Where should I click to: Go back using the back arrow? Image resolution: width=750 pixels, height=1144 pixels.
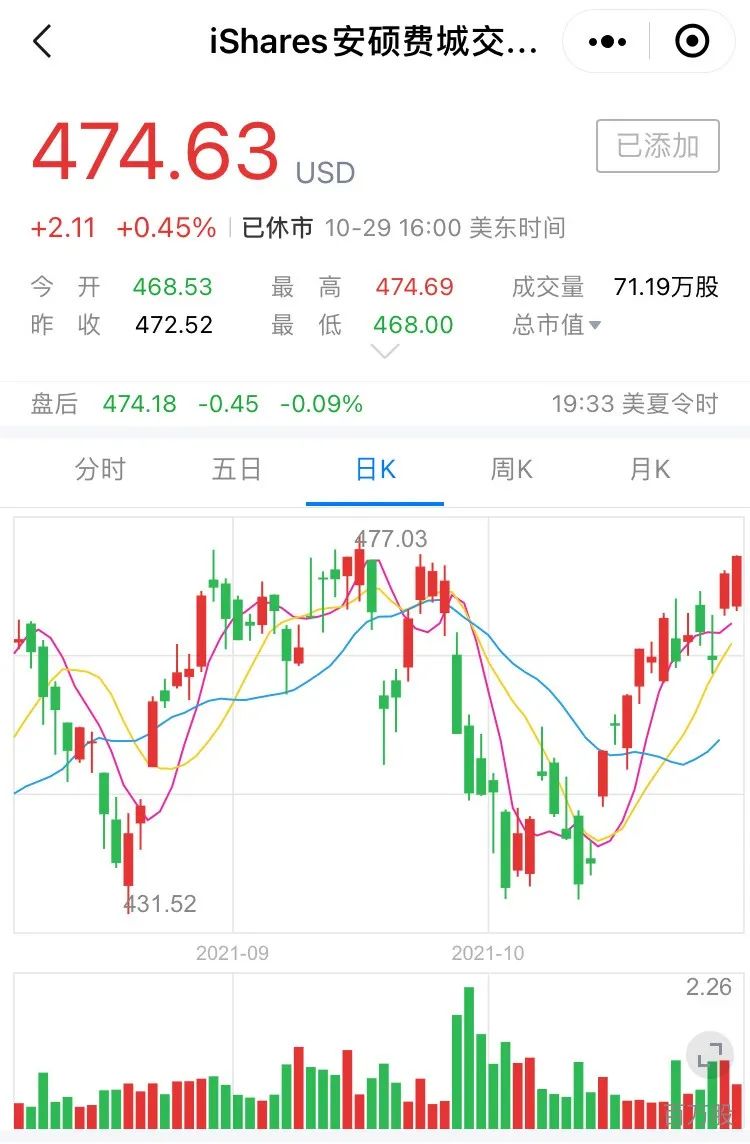43,41
